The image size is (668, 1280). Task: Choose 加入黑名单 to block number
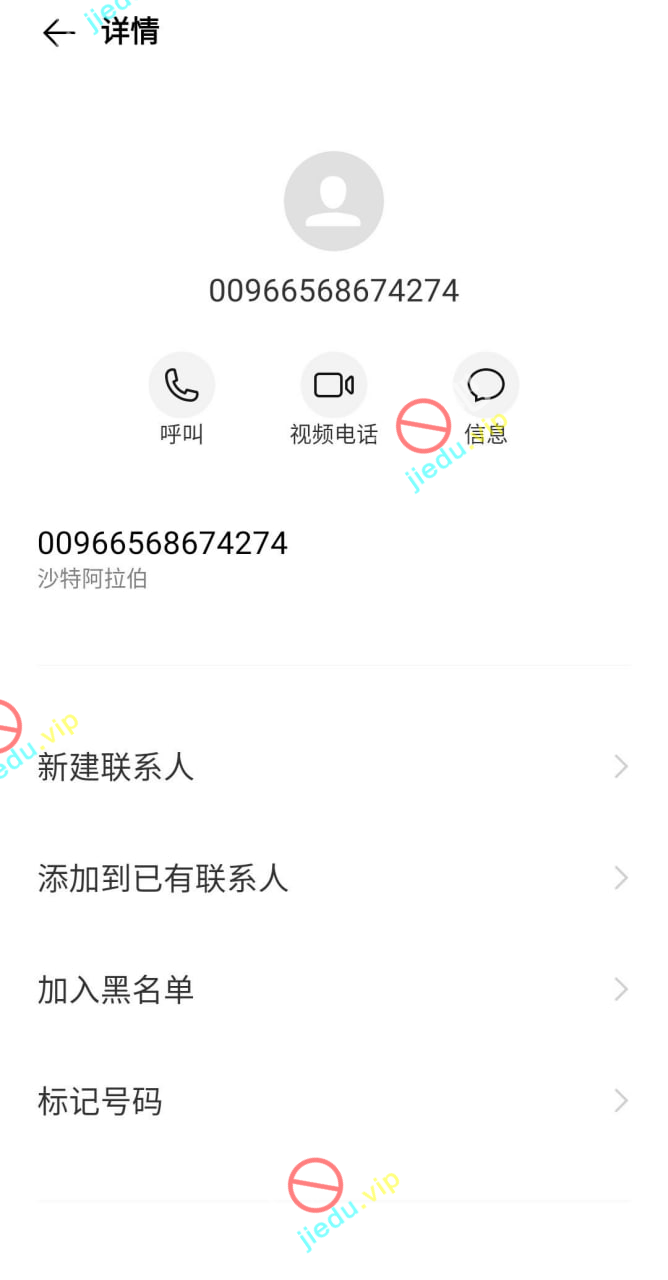click(333, 990)
